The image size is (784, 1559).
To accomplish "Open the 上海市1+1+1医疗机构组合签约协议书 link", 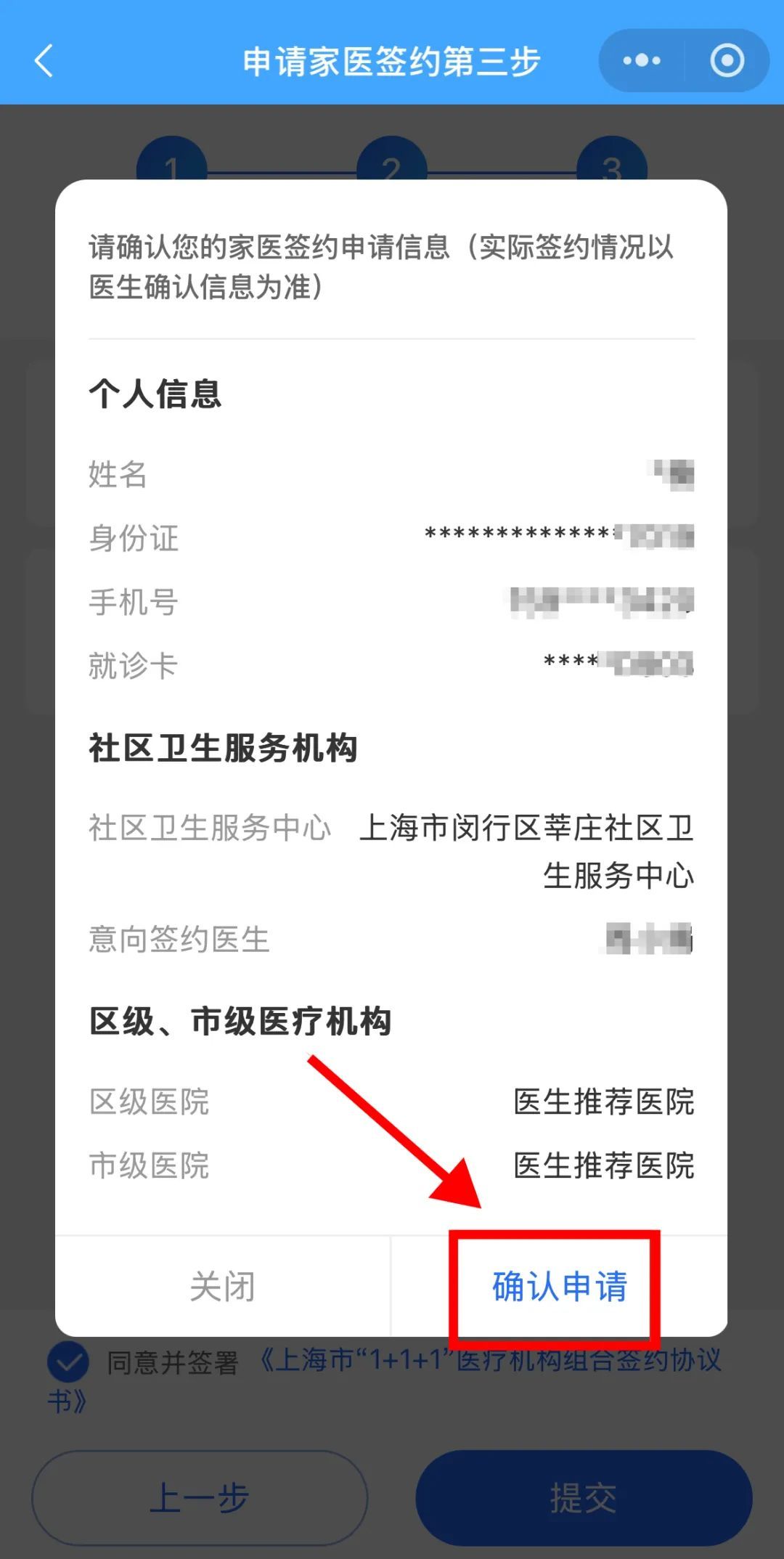I will point(491,1361).
